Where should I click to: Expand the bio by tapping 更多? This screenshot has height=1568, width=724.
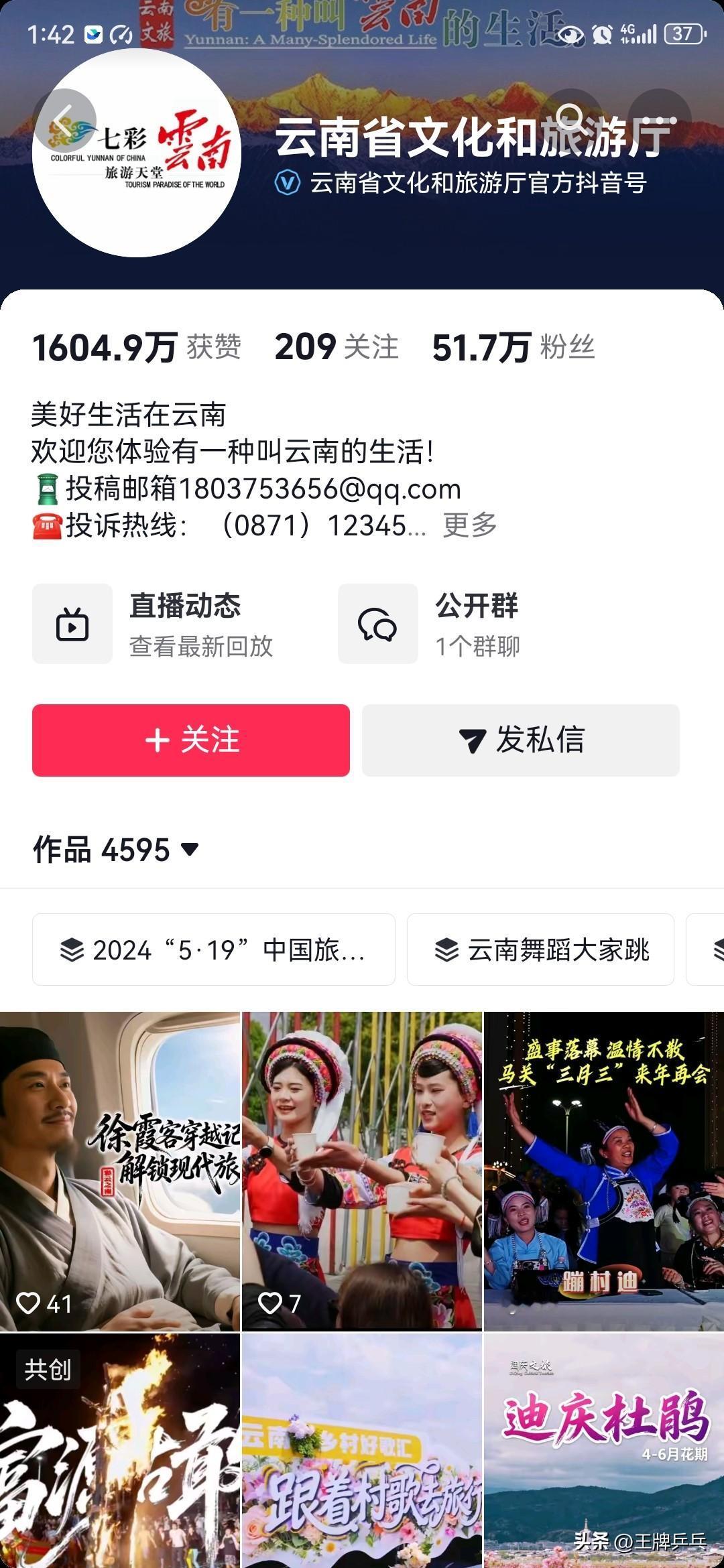[x=469, y=527]
